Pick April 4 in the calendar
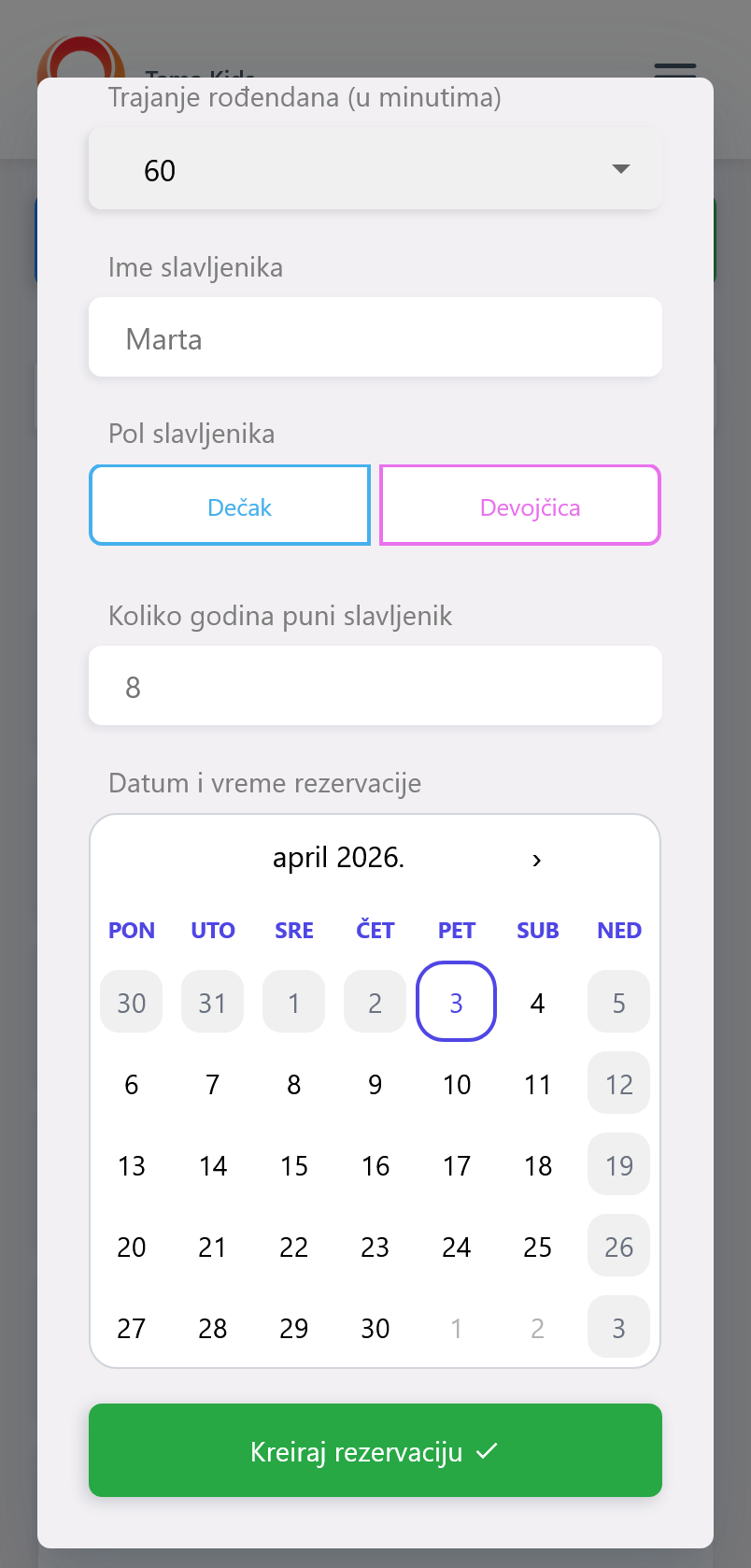Screen dimensions: 751x1568 [x=537, y=1003]
